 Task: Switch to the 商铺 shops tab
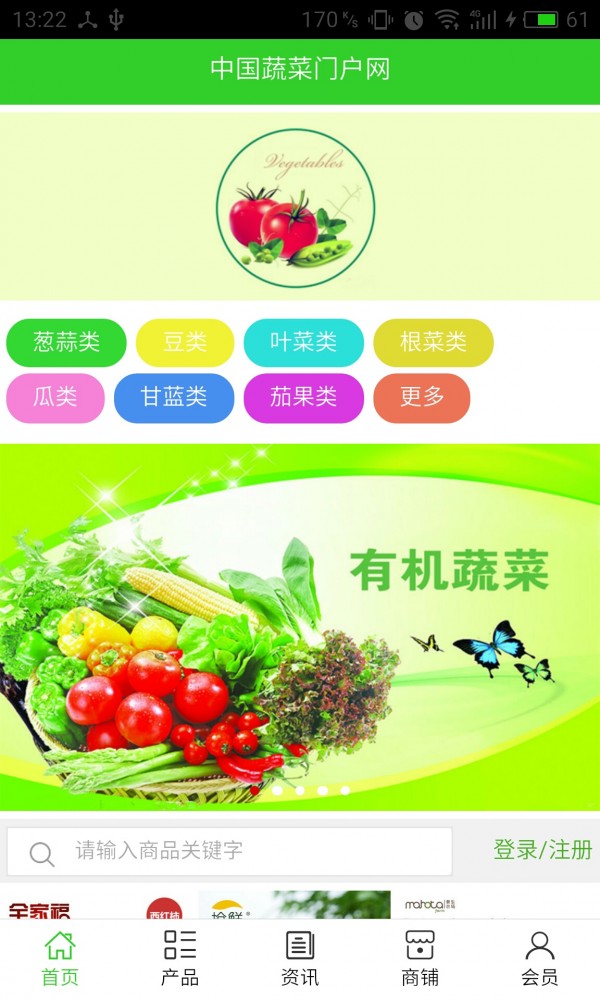[x=420, y=958]
